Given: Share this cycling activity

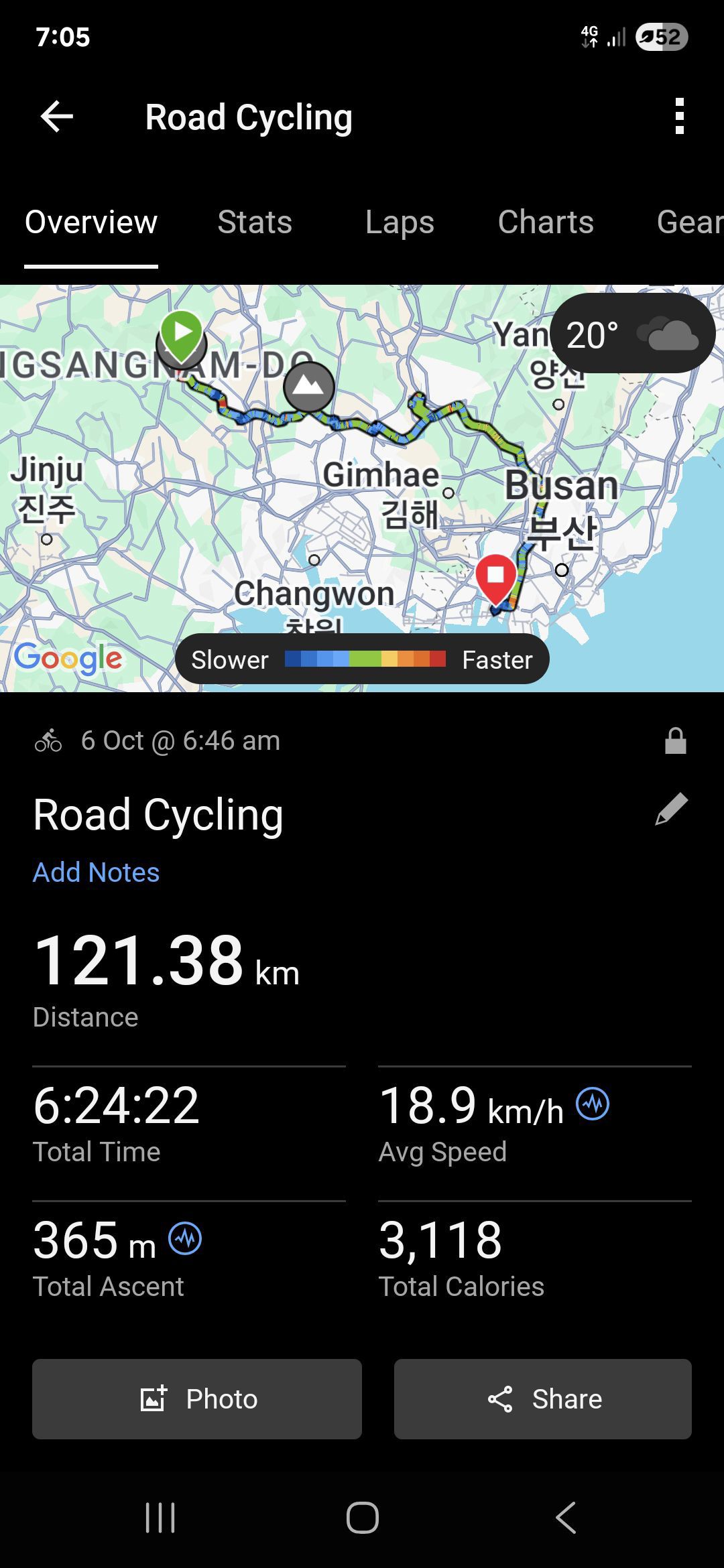Looking at the screenshot, I should coord(543,1399).
